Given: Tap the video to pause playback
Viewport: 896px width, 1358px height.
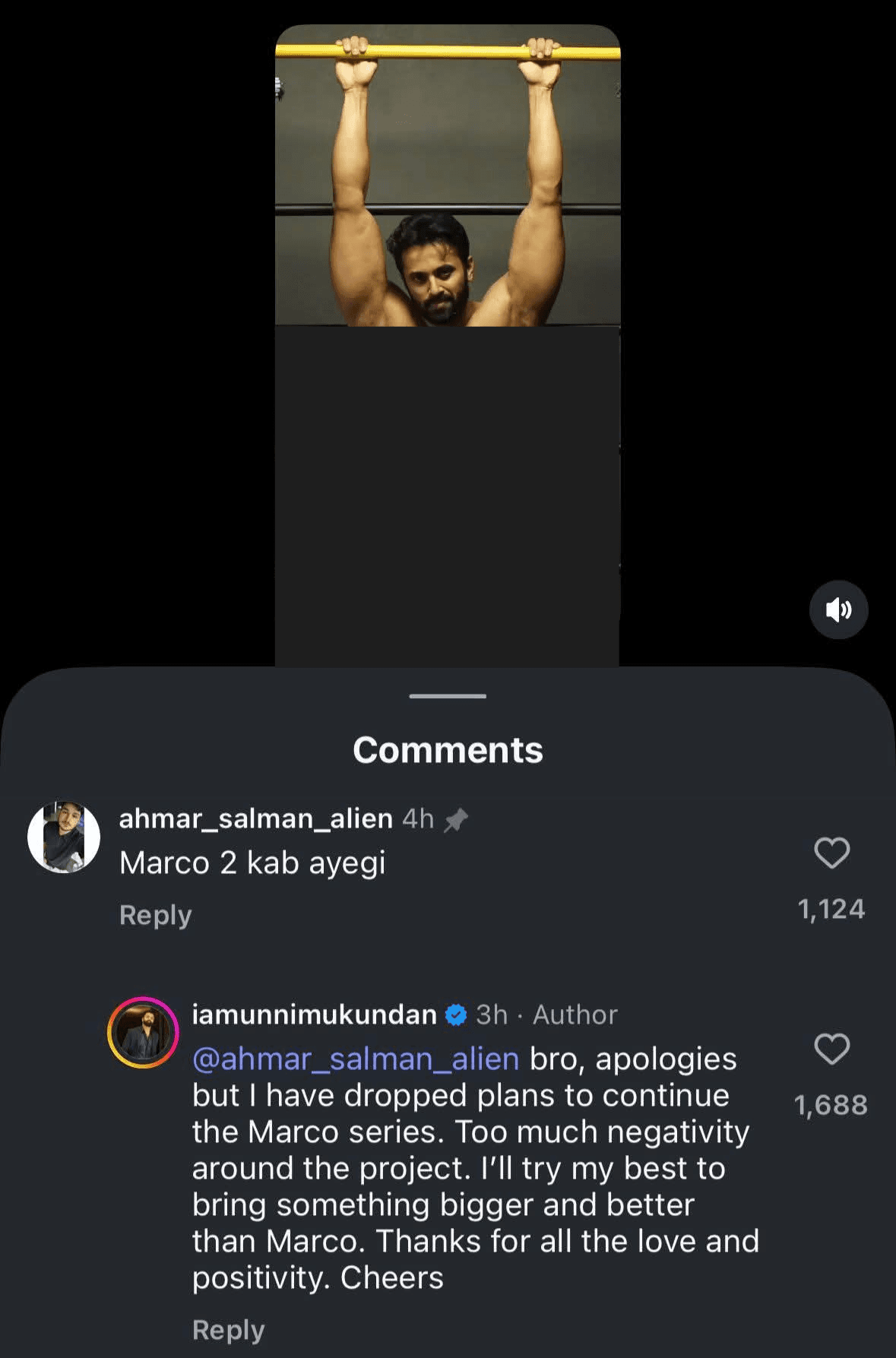Looking at the screenshot, I should 448,342.
